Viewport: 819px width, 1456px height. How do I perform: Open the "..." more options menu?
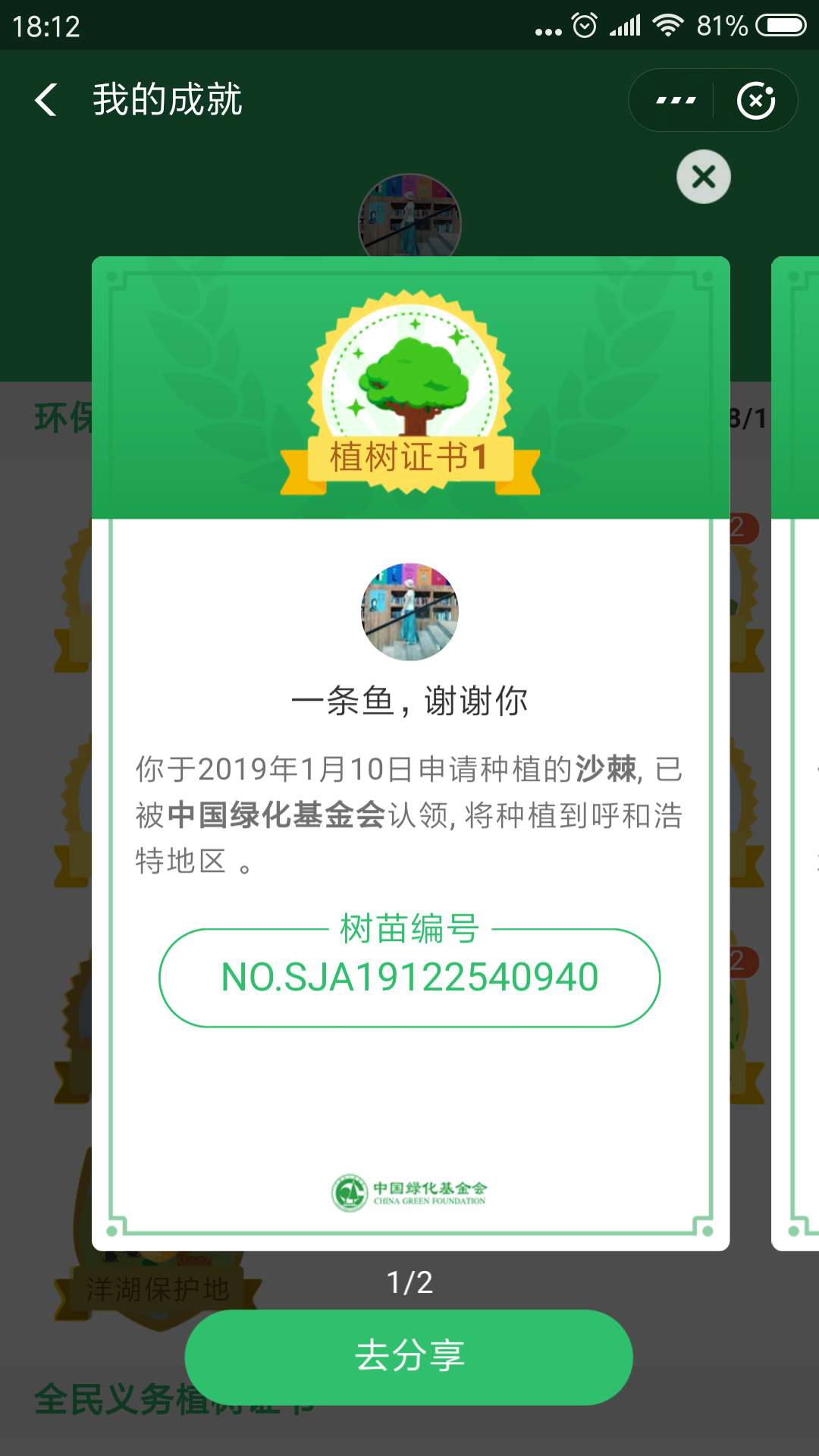(673, 99)
